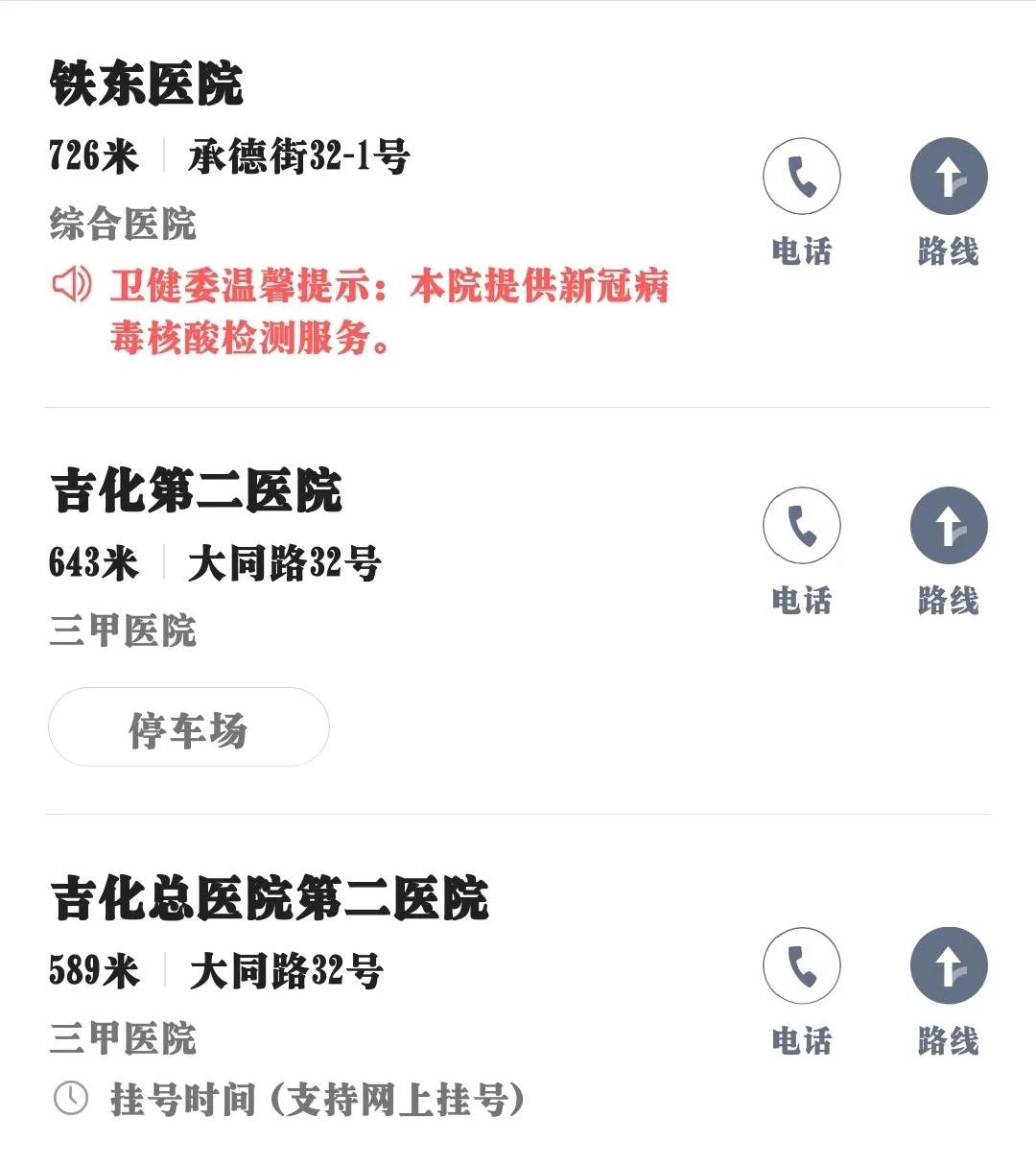Screen dimensions: 1036x1165
Task: Get directions to 吉化第二医院 via route icon
Action: tap(949, 526)
